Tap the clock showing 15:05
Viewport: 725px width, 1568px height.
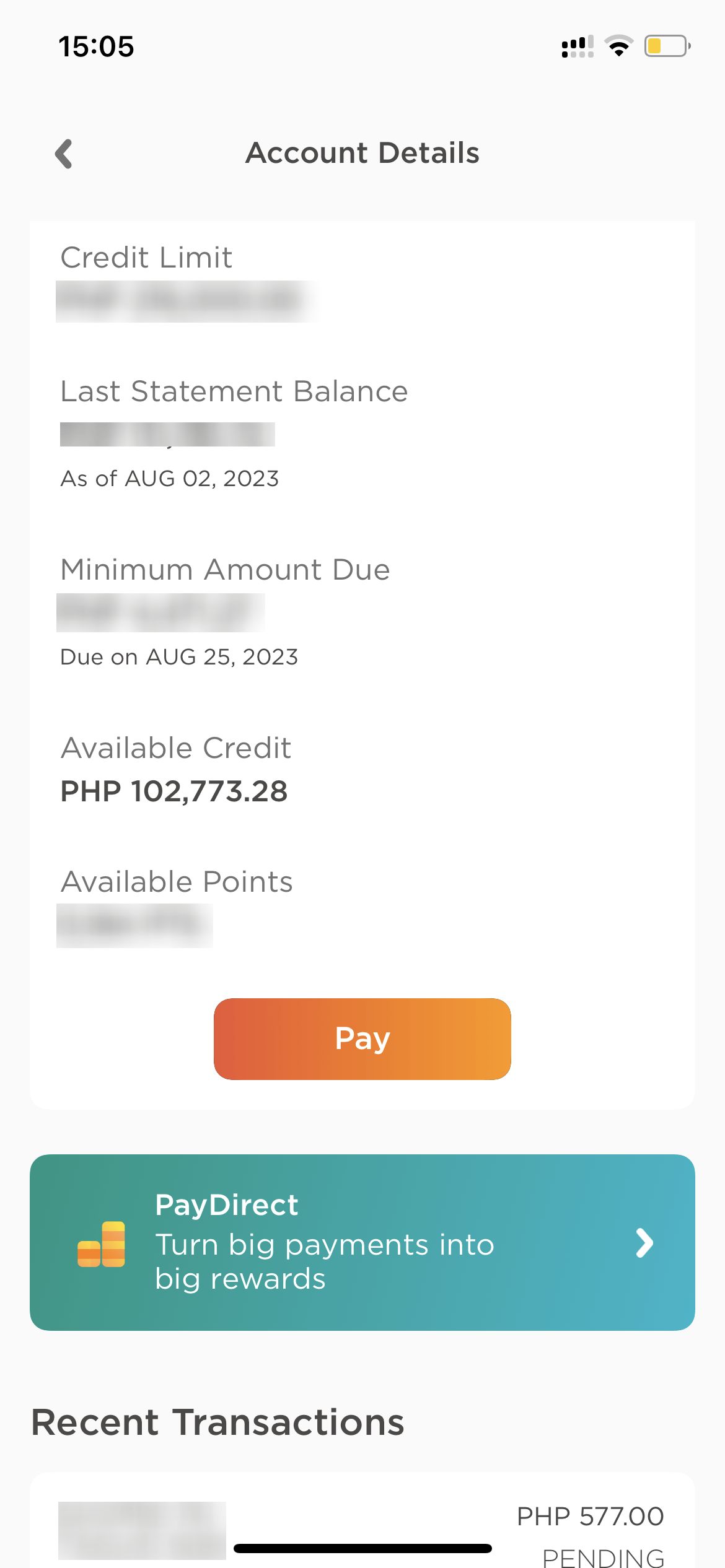[97, 46]
